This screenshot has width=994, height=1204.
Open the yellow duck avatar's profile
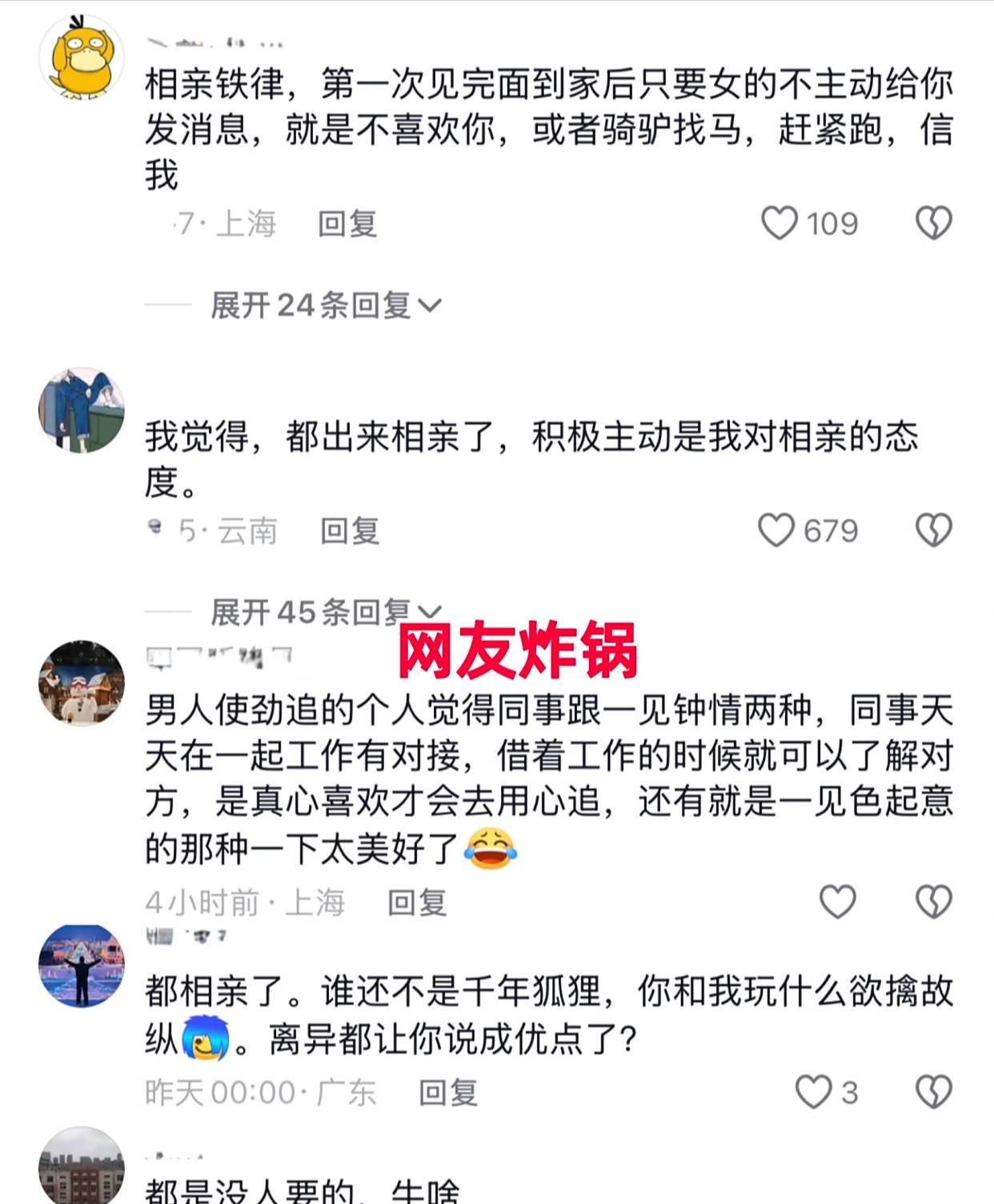(x=82, y=58)
